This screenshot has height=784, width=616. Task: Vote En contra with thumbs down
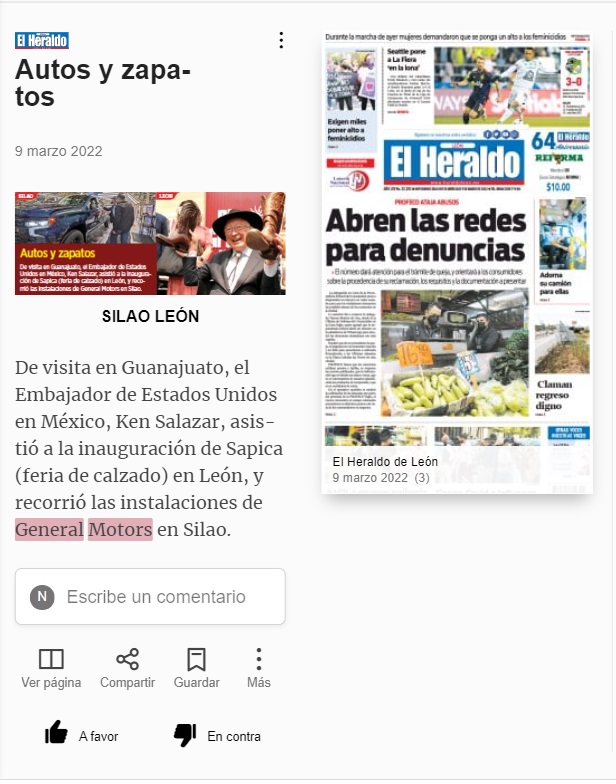(217, 735)
